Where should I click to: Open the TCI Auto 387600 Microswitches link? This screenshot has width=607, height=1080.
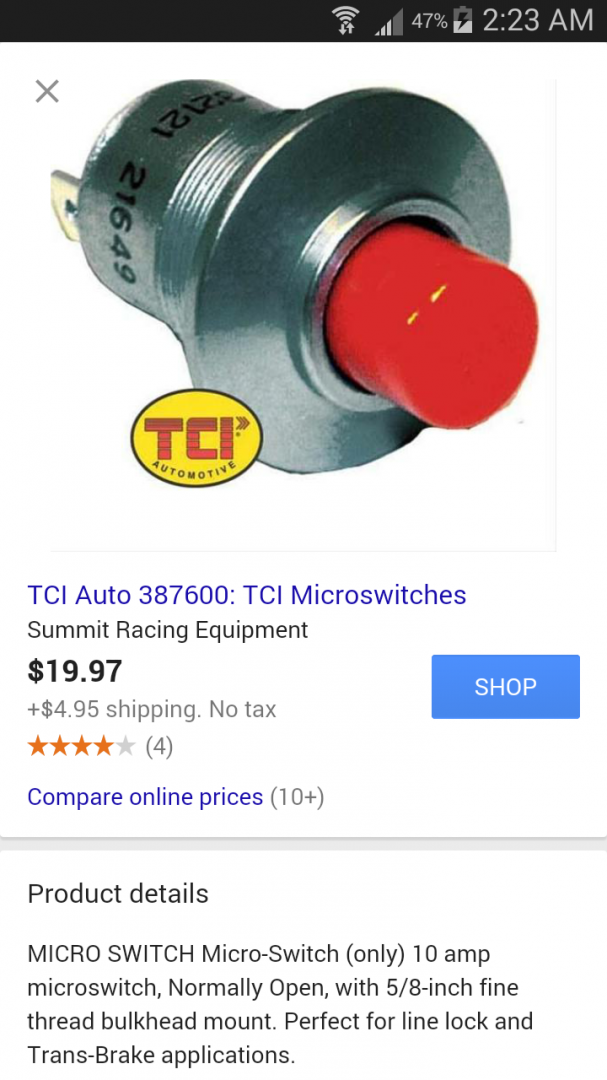(x=247, y=595)
